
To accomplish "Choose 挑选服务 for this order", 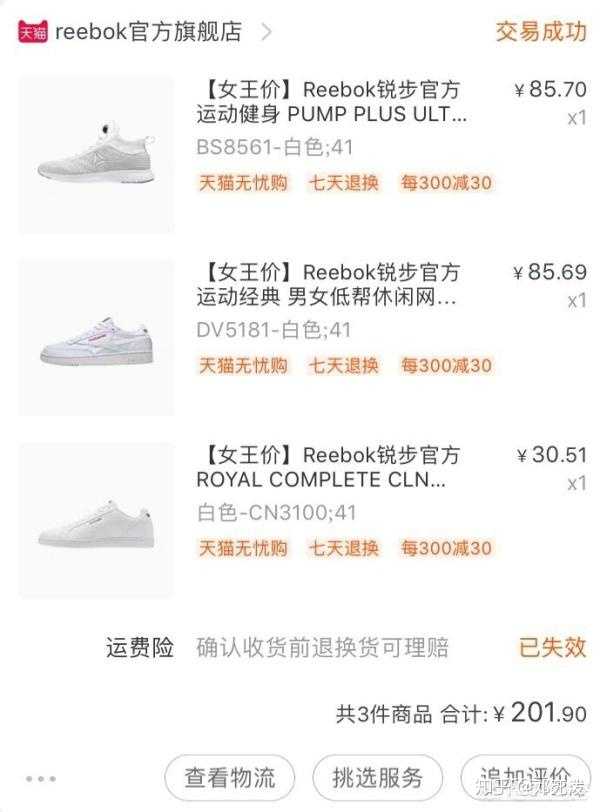I will coord(376,777).
